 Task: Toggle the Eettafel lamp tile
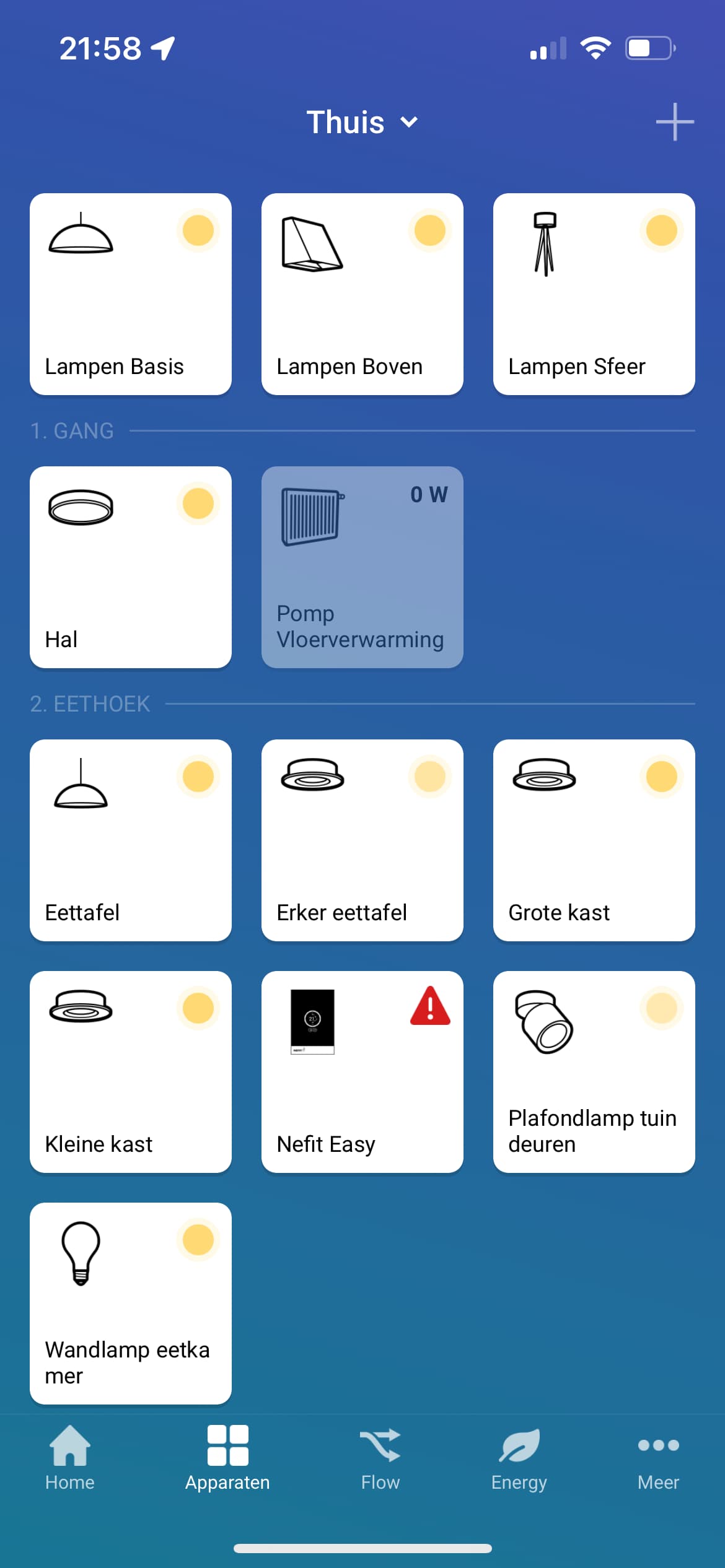pyautogui.click(x=131, y=840)
